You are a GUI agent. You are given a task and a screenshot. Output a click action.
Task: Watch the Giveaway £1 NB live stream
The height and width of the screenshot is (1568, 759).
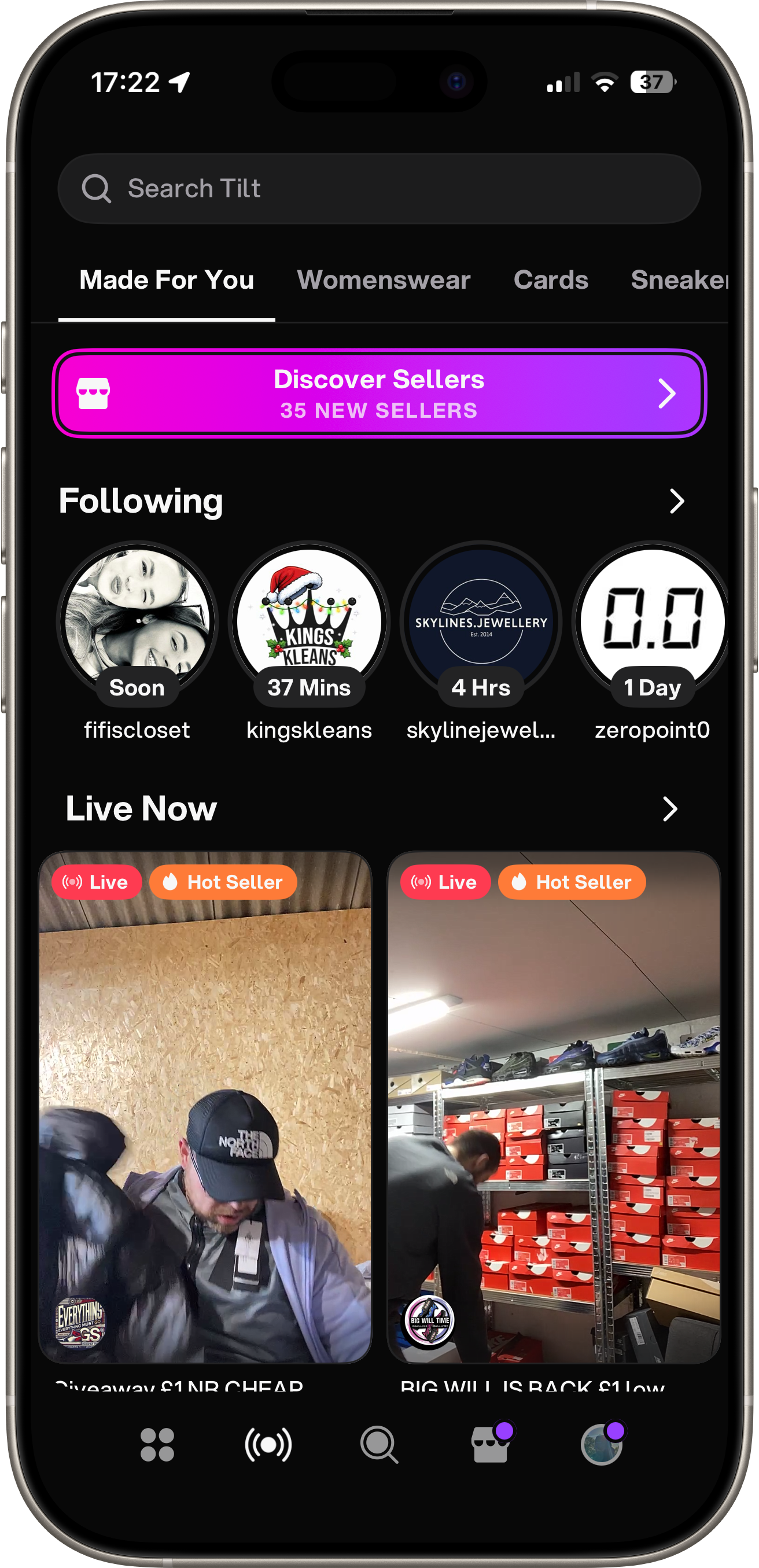click(205, 1108)
